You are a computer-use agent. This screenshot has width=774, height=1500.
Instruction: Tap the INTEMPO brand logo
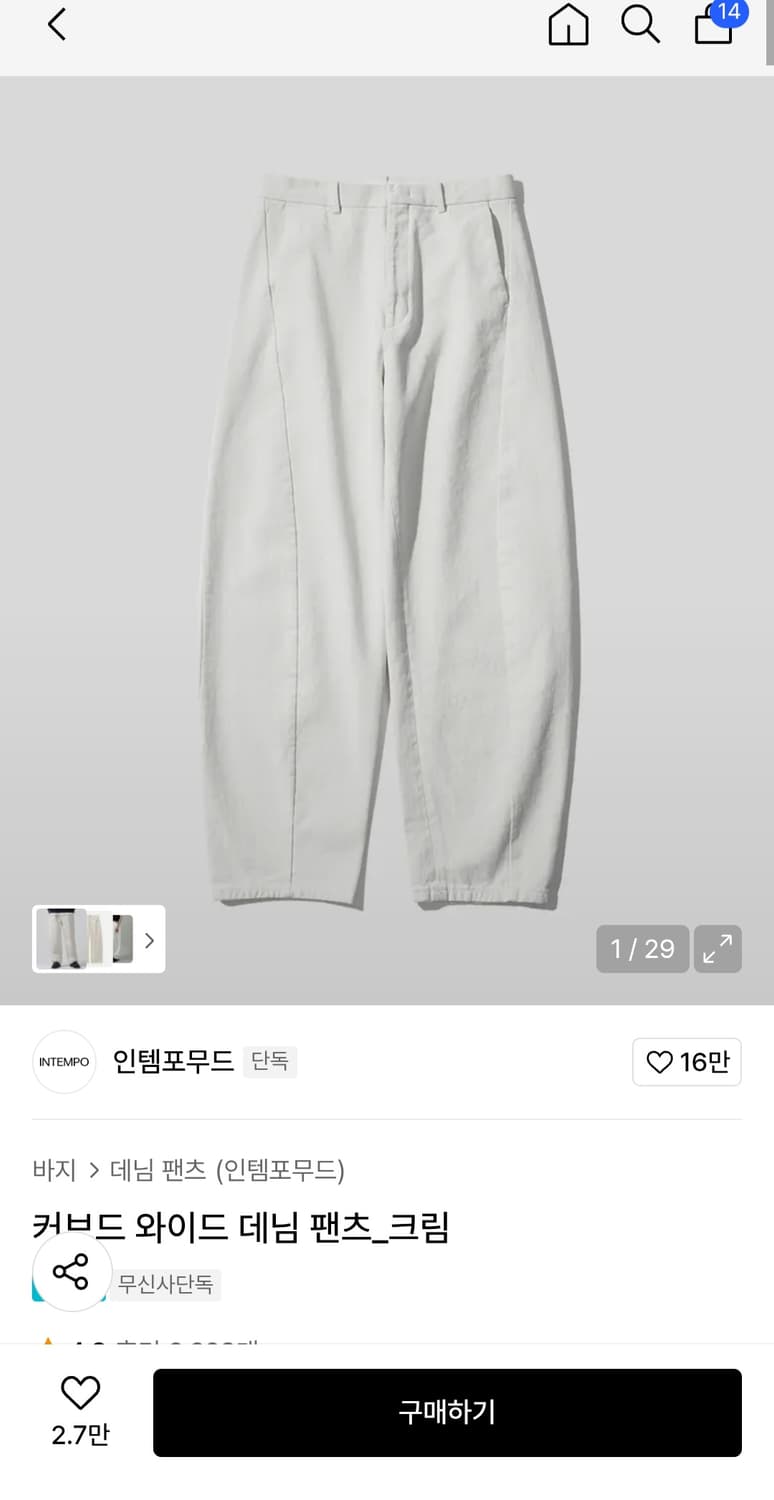pyautogui.click(x=63, y=1062)
